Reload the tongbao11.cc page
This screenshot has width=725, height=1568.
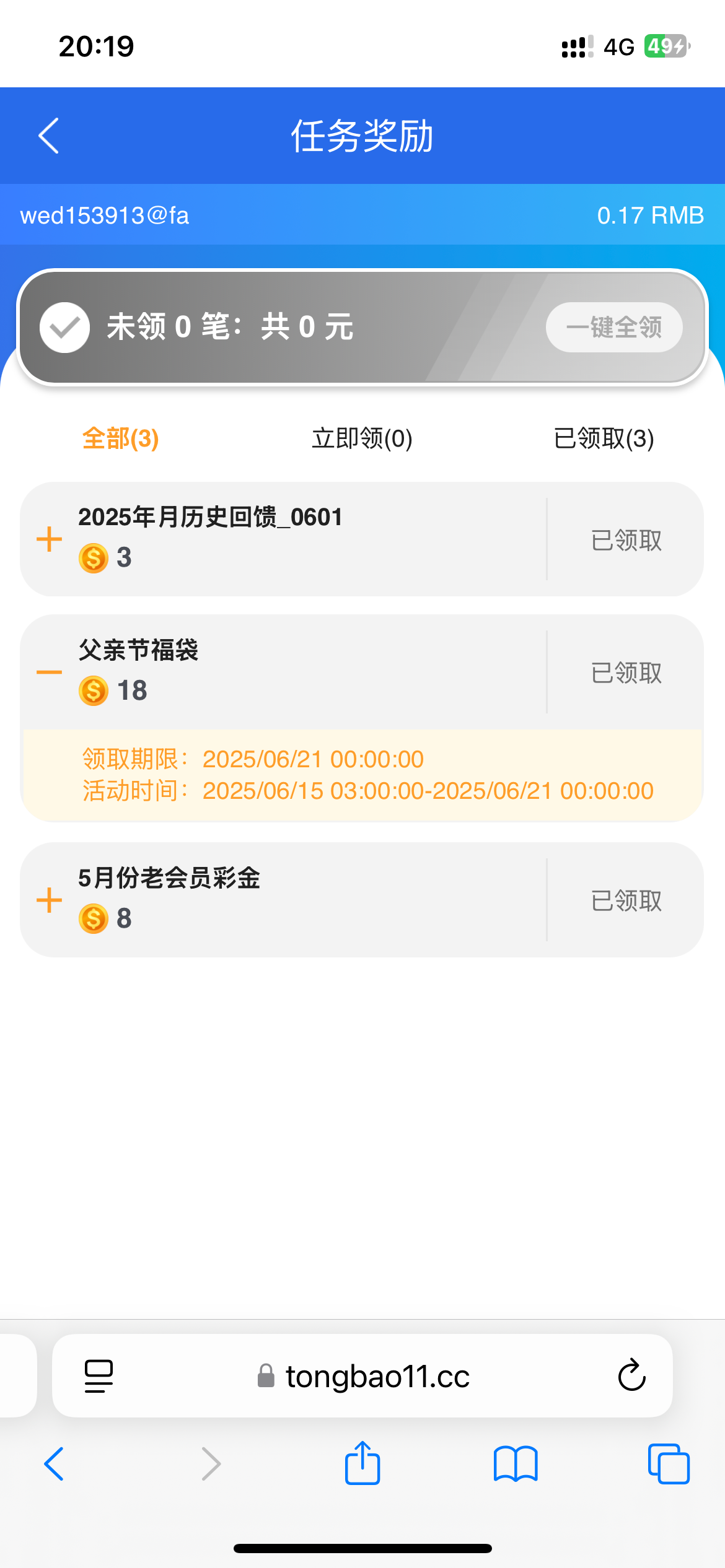pos(631,1375)
